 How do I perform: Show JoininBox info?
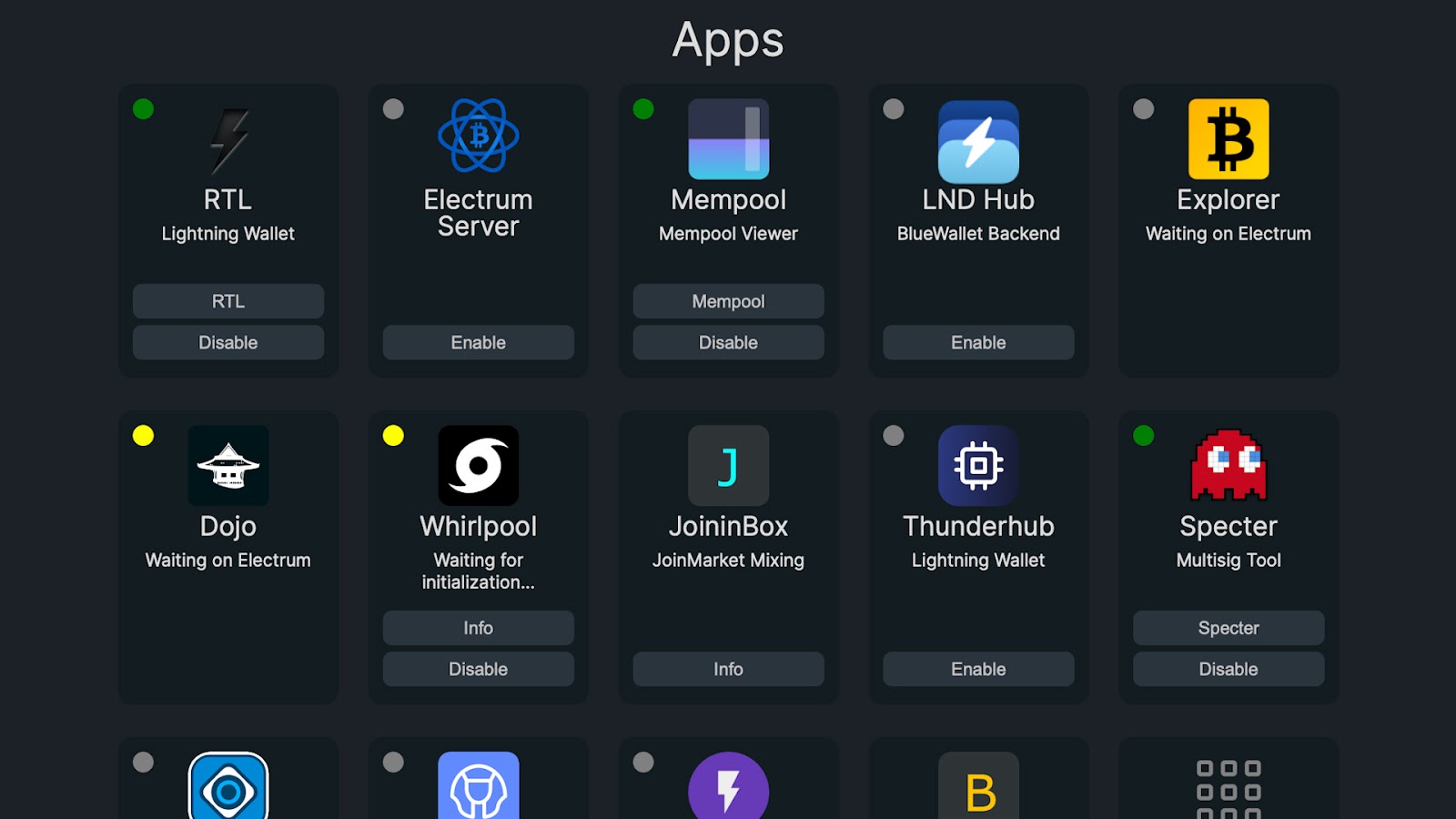tap(728, 669)
